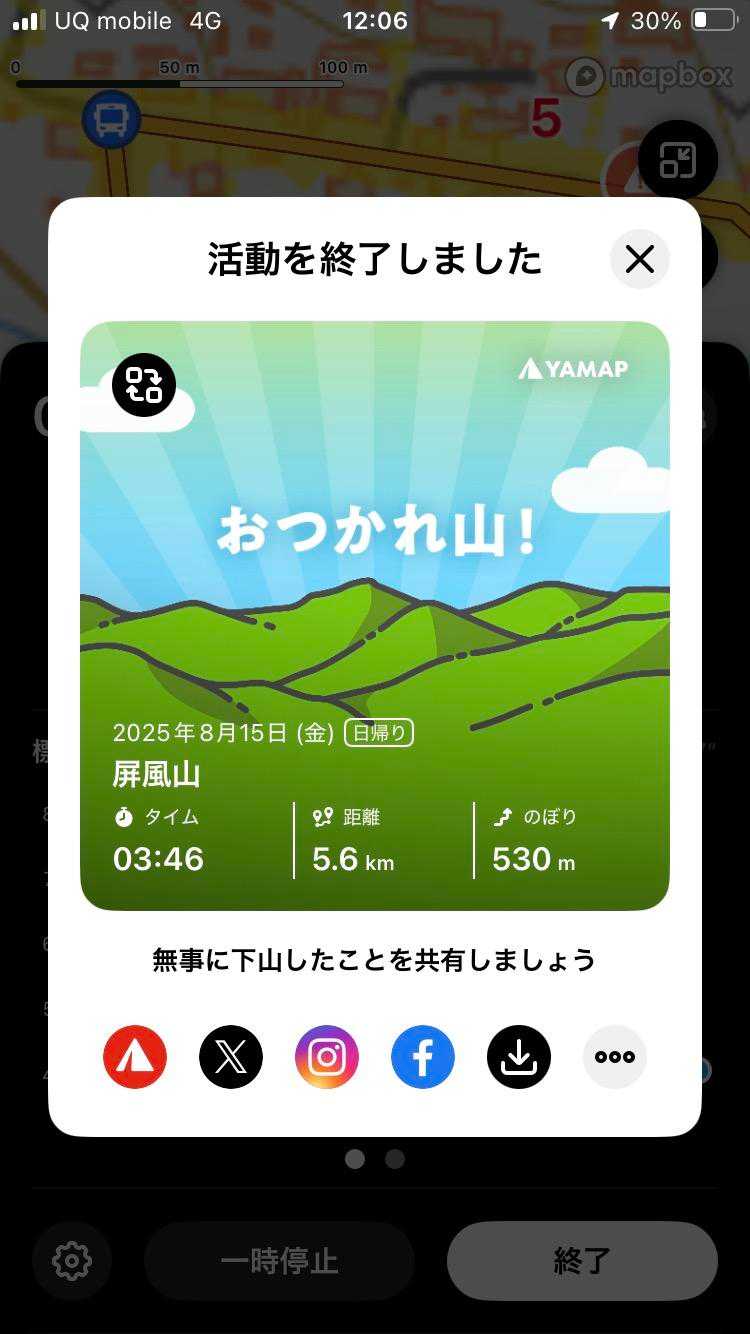
Task: Tap the map shrink icon
Action: (x=678, y=160)
